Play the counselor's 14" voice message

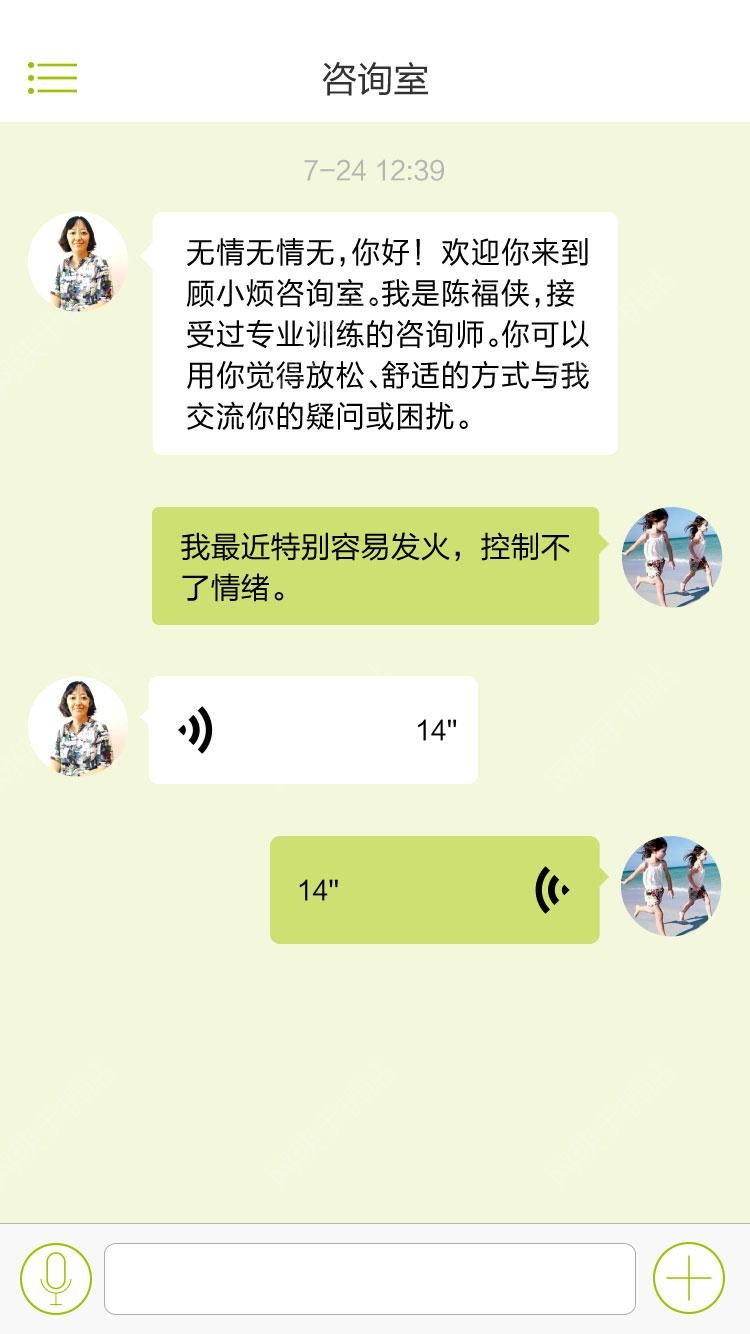(x=313, y=730)
